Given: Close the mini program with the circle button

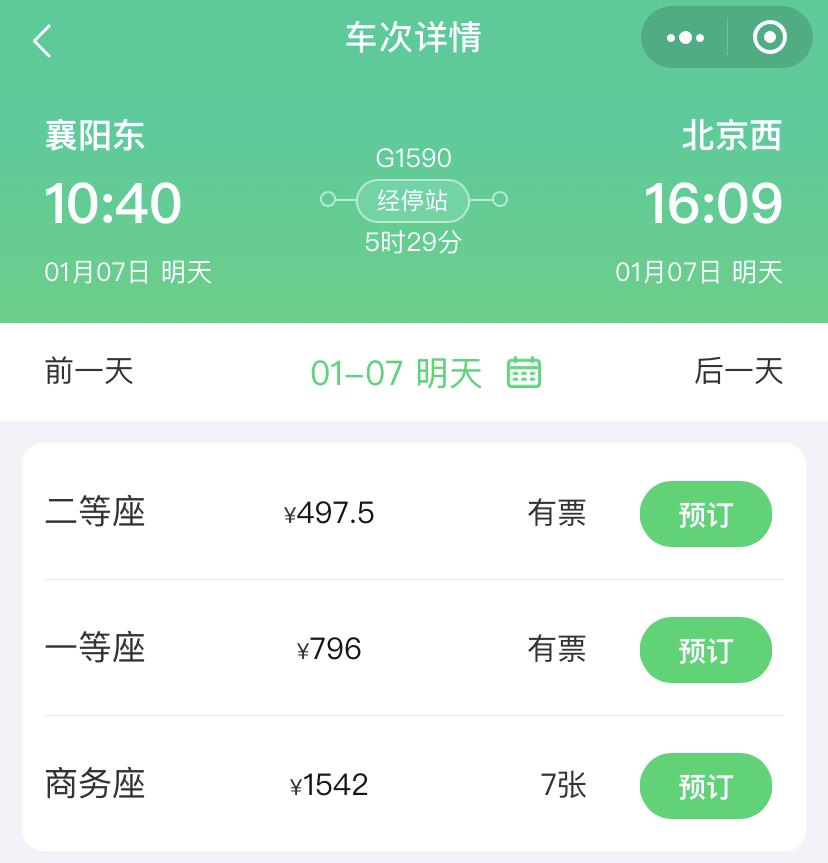Looking at the screenshot, I should click(x=769, y=38).
